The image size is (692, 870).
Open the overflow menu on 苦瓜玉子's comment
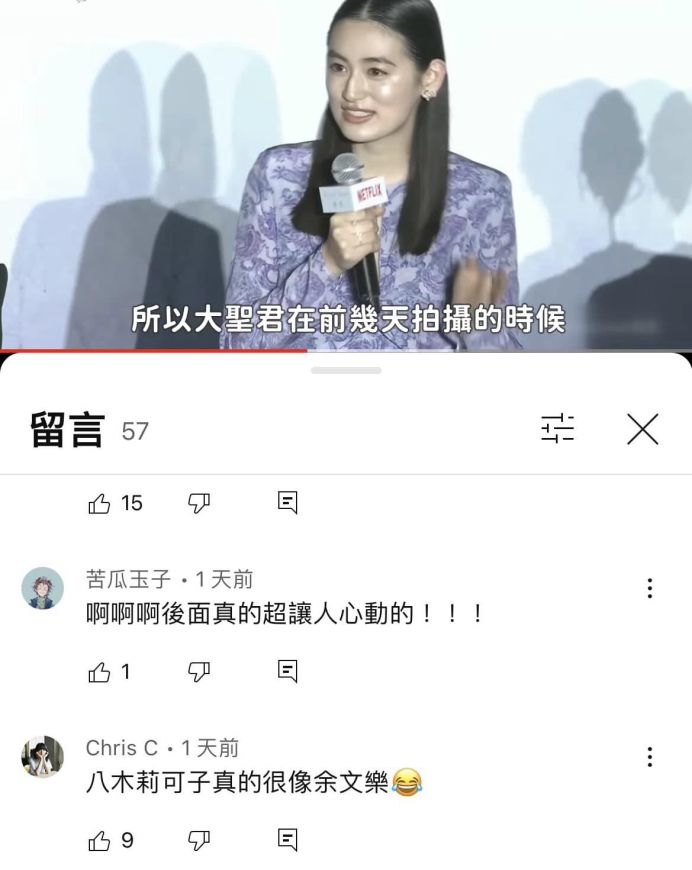point(649,588)
